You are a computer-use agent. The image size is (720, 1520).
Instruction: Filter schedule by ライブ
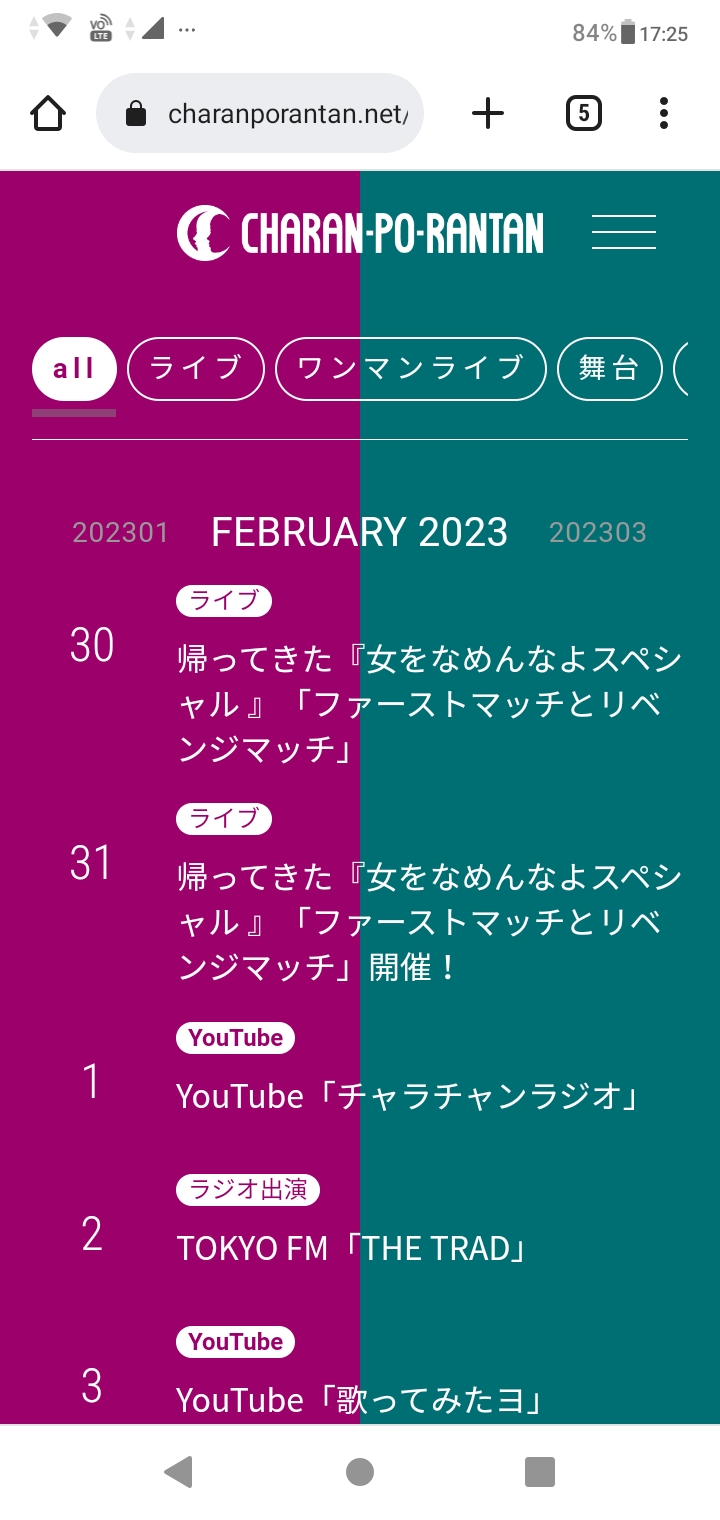196,369
